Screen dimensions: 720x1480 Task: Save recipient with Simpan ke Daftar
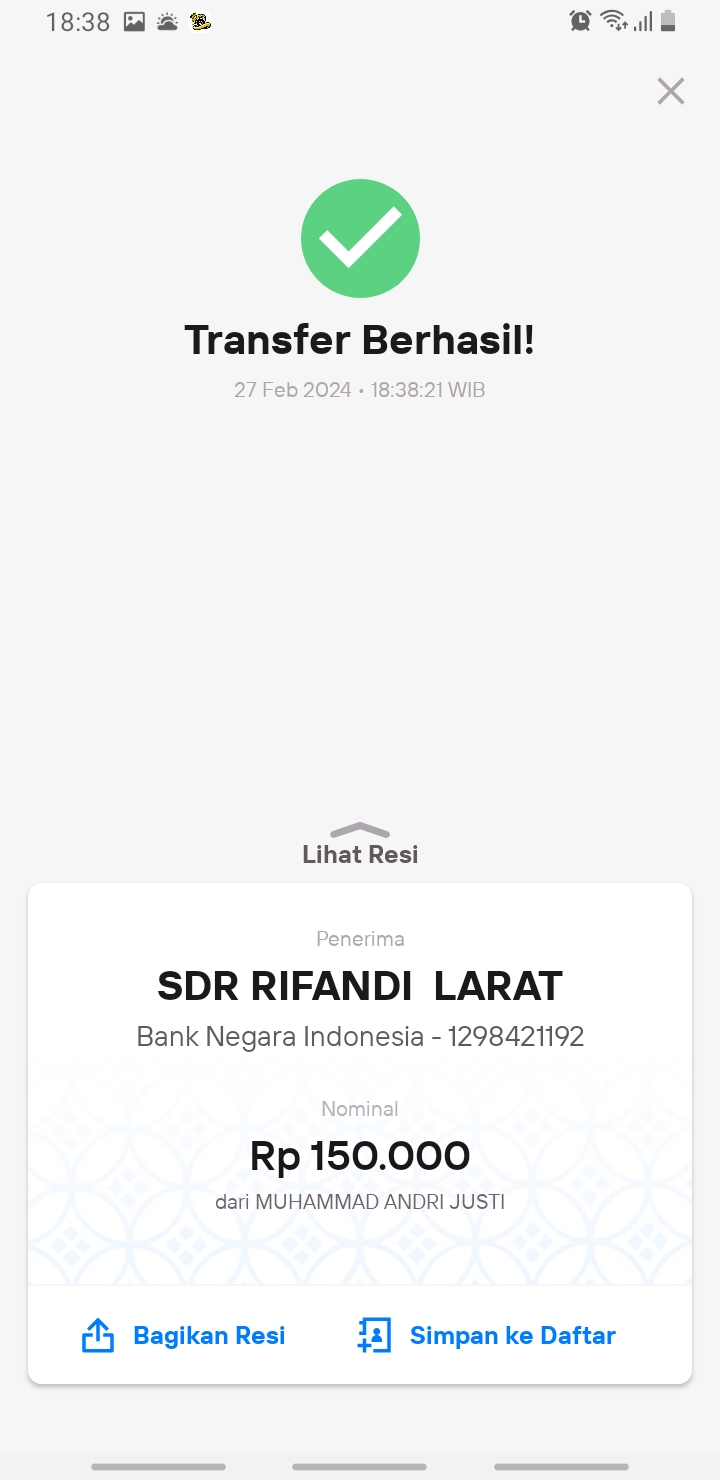[486, 1336]
